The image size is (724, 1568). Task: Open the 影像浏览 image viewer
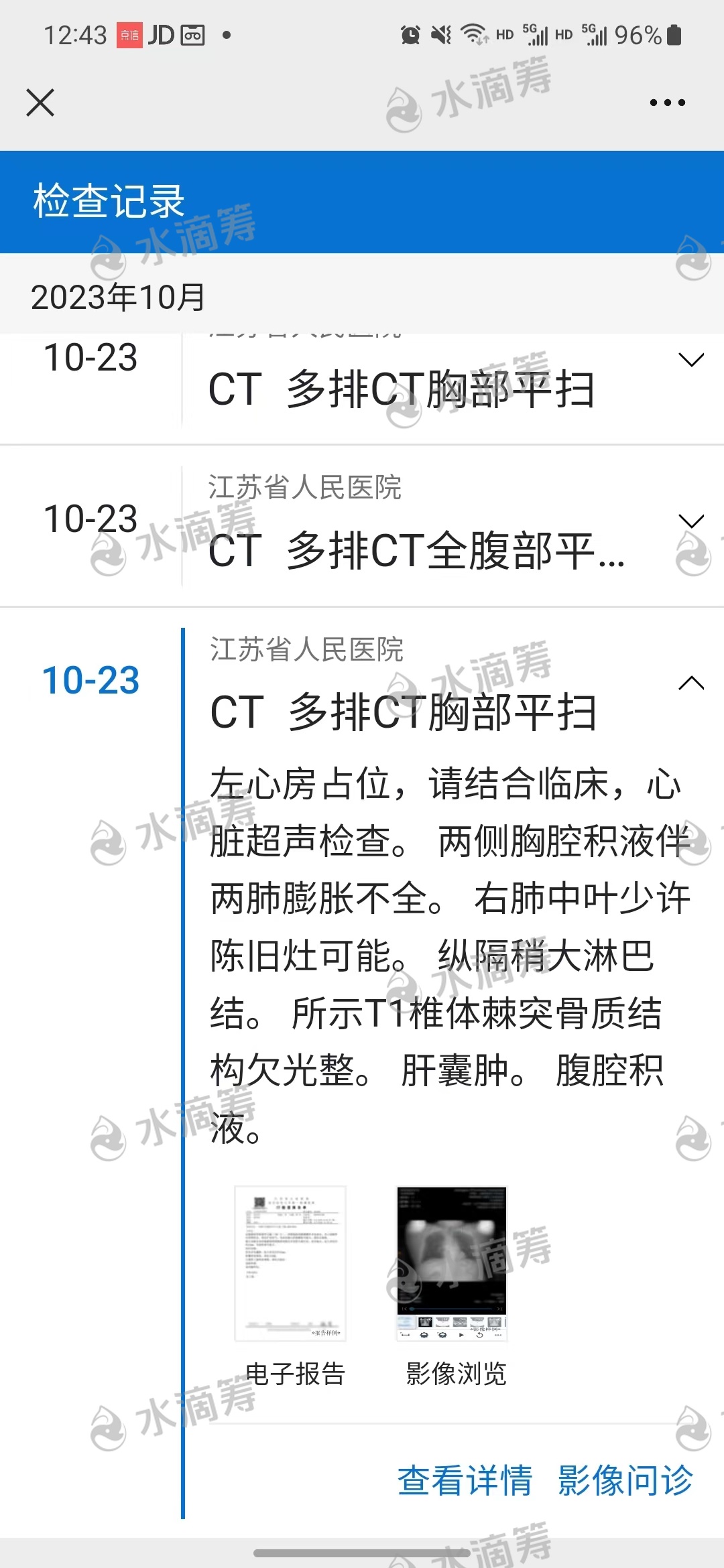(452, 1264)
